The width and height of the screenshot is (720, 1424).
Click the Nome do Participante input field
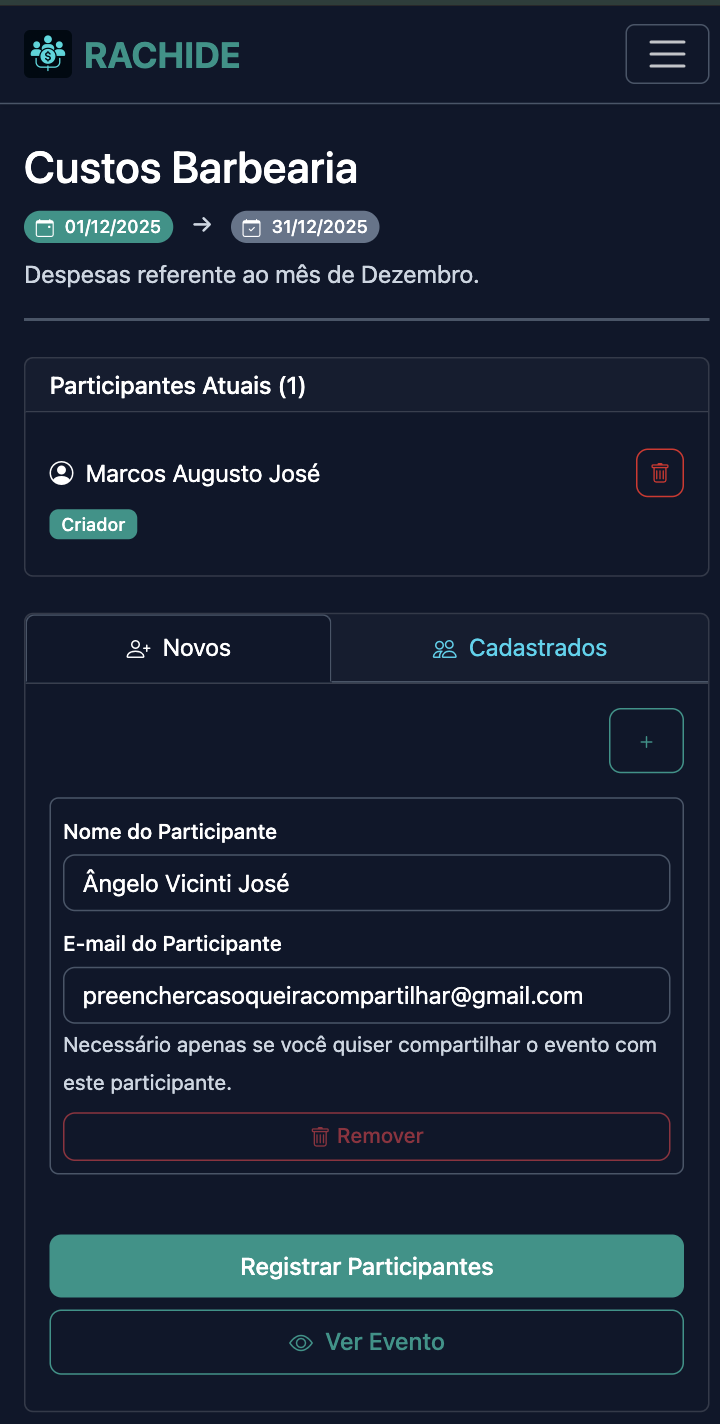tap(366, 882)
